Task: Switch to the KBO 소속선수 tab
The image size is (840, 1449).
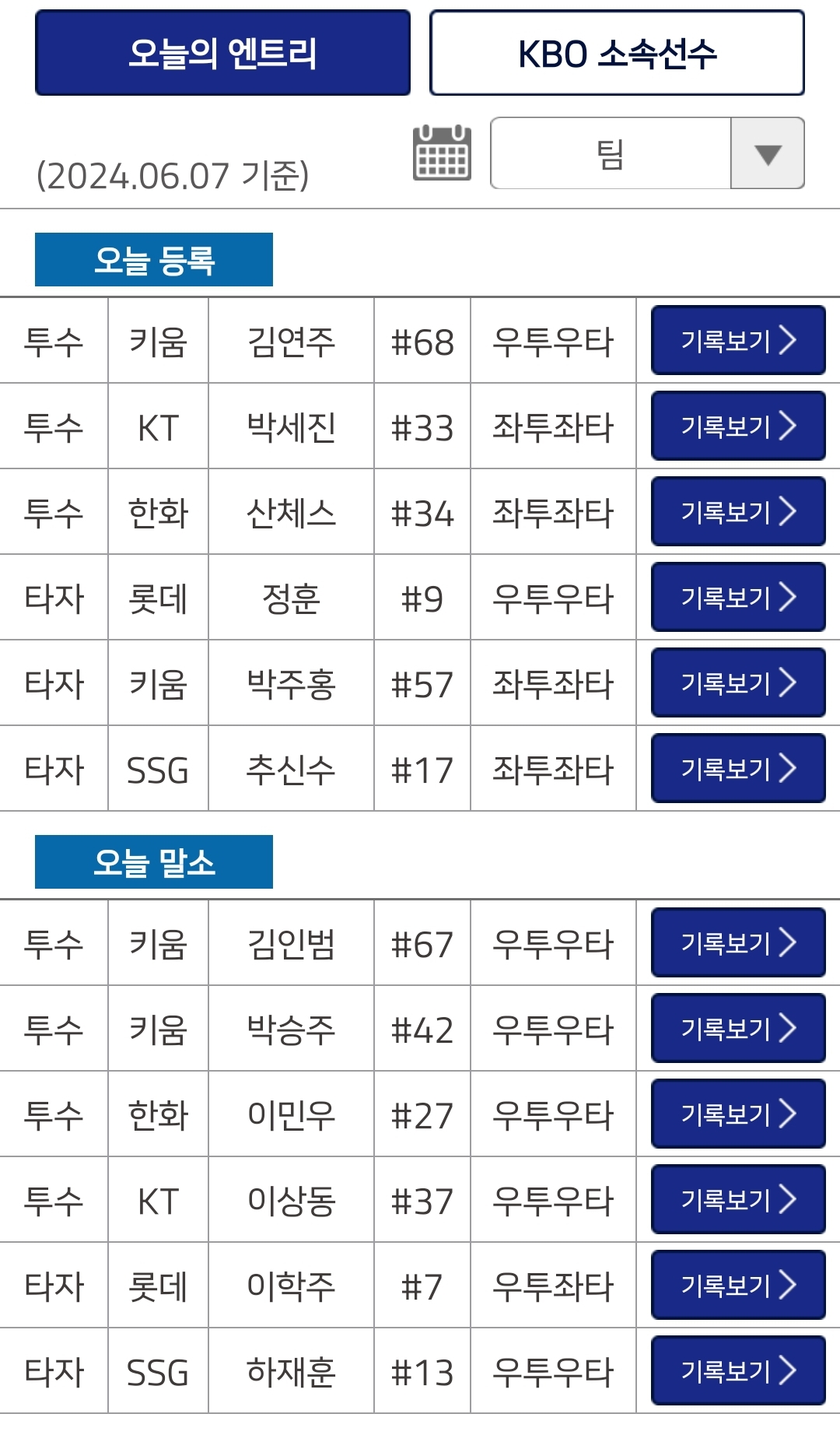Action: point(617,53)
